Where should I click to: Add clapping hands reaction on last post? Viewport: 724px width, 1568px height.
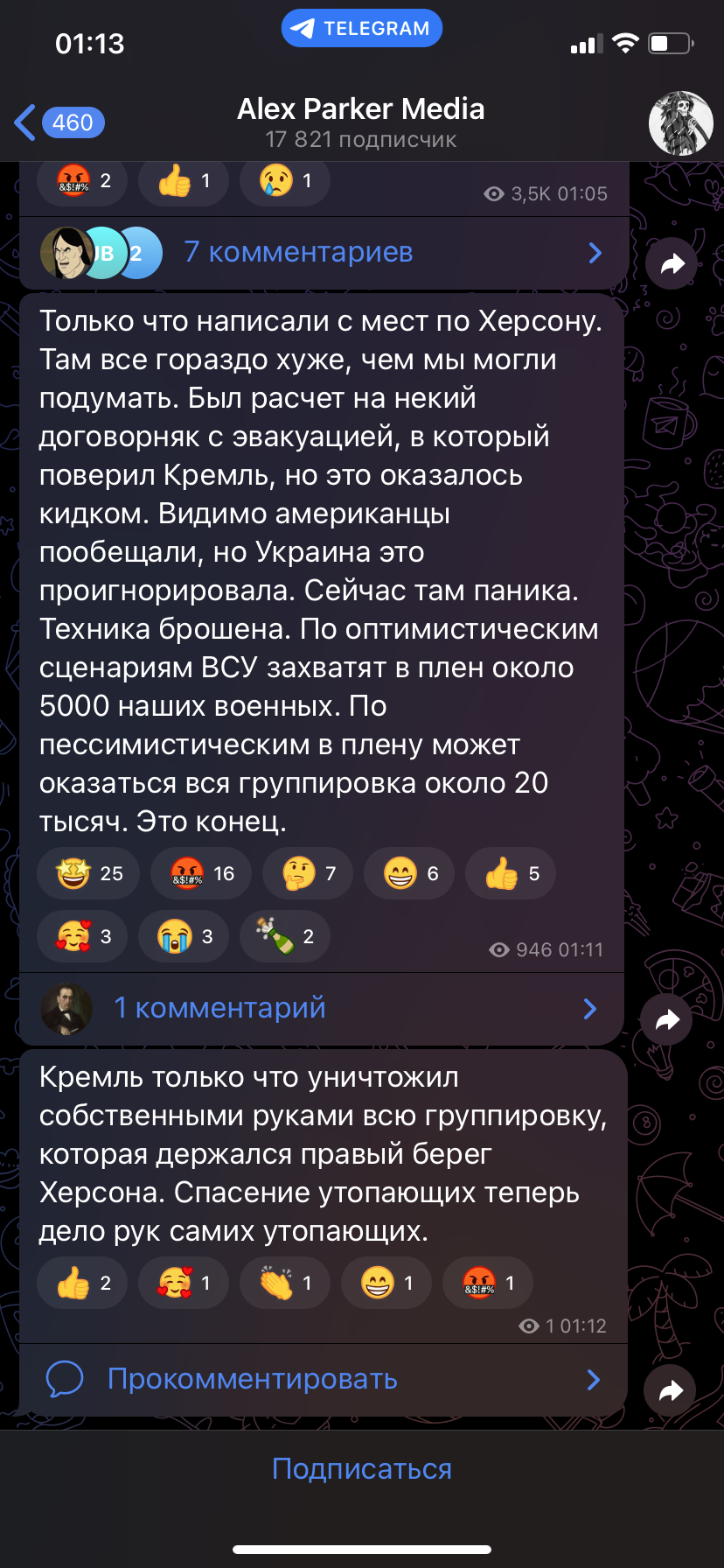click(x=285, y=1284)
